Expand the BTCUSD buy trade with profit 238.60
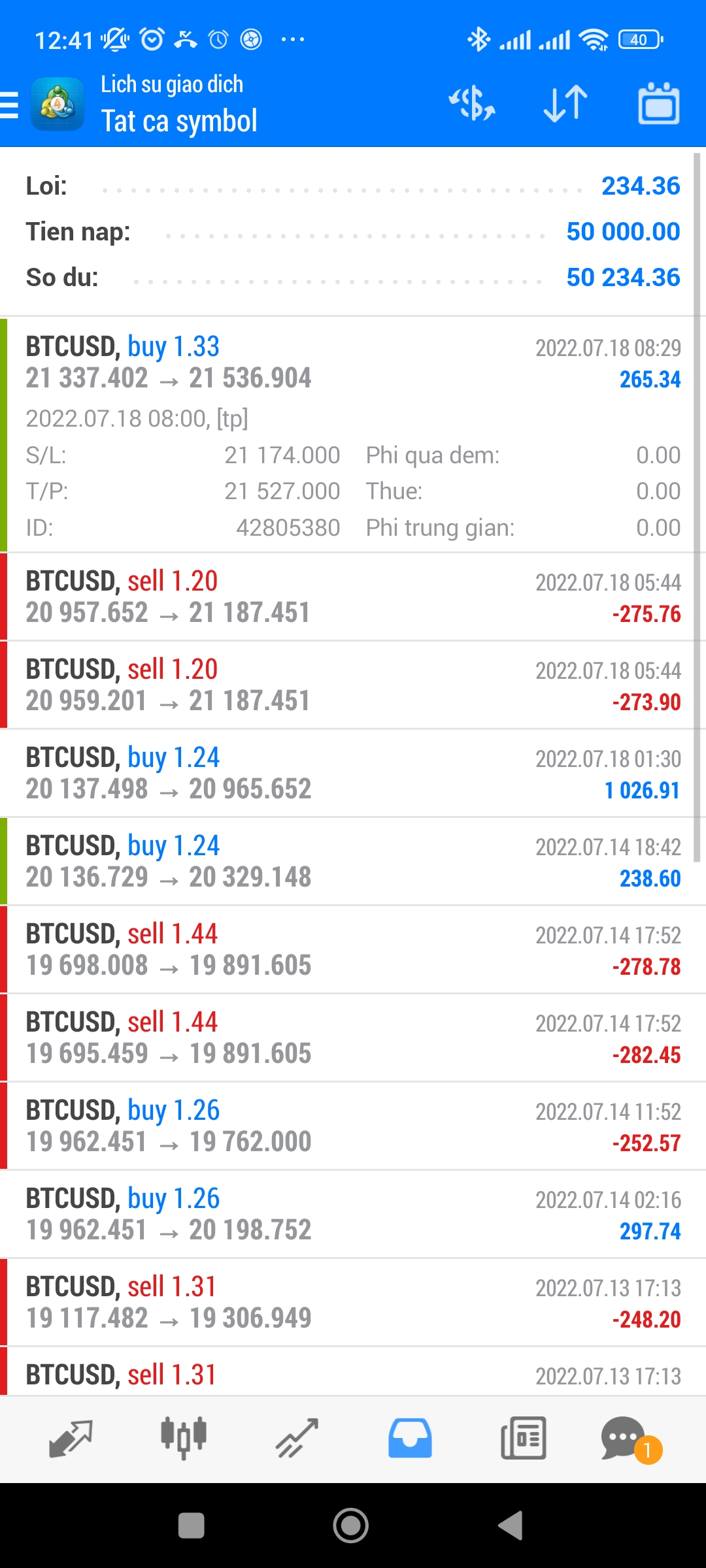This screenshot has width=706, height=1568. pos(353,862)
